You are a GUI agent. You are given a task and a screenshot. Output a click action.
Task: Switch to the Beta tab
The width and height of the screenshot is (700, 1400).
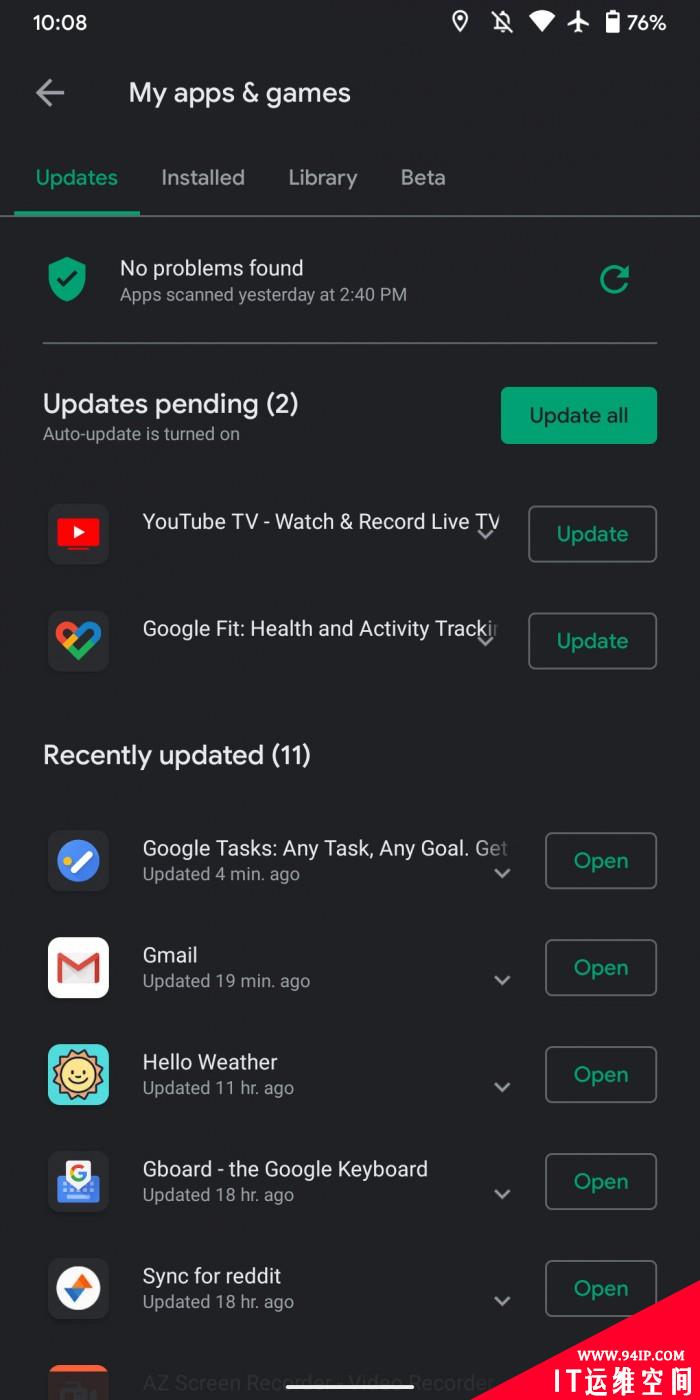(423, 177)
